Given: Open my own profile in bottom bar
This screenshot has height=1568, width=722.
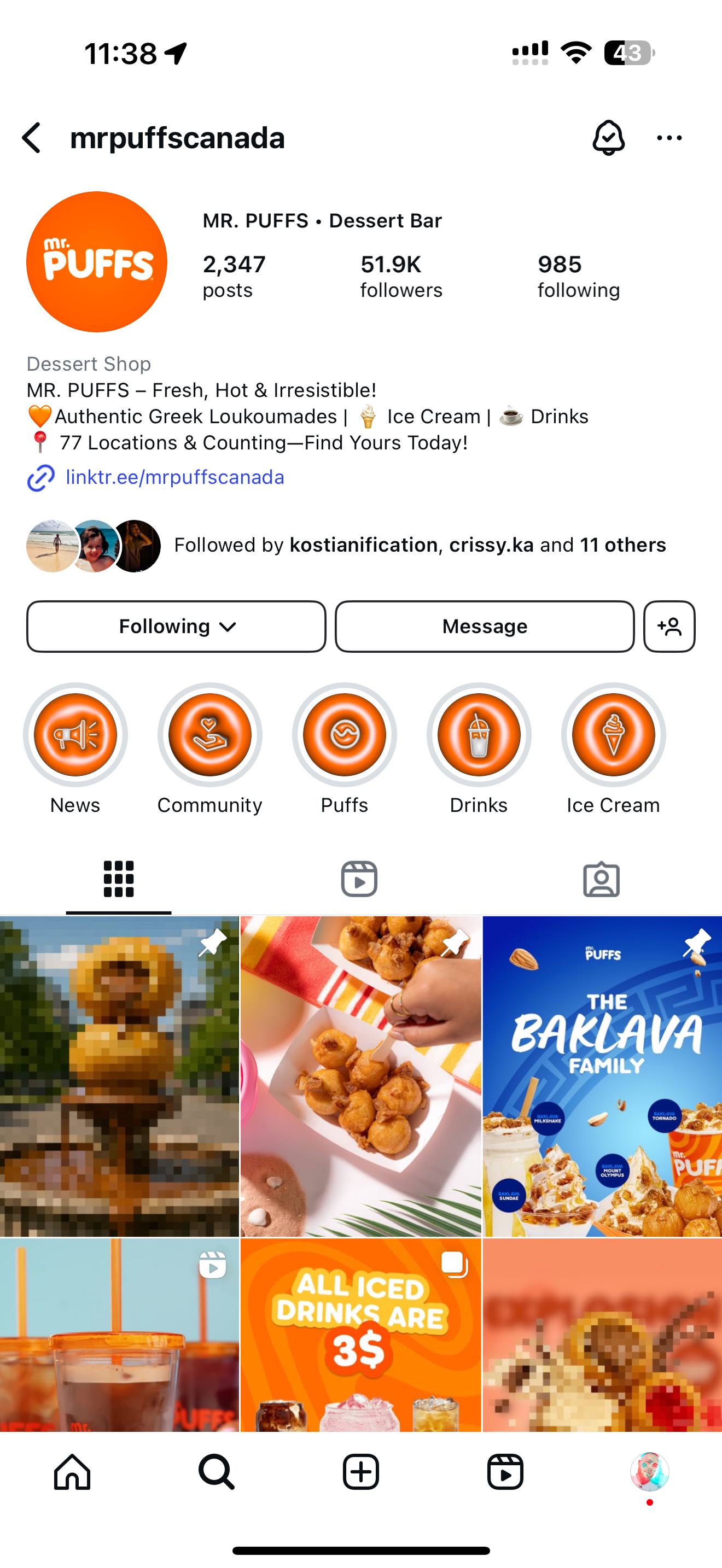Looking at the screenshot, I should [x=650, y=1472].
